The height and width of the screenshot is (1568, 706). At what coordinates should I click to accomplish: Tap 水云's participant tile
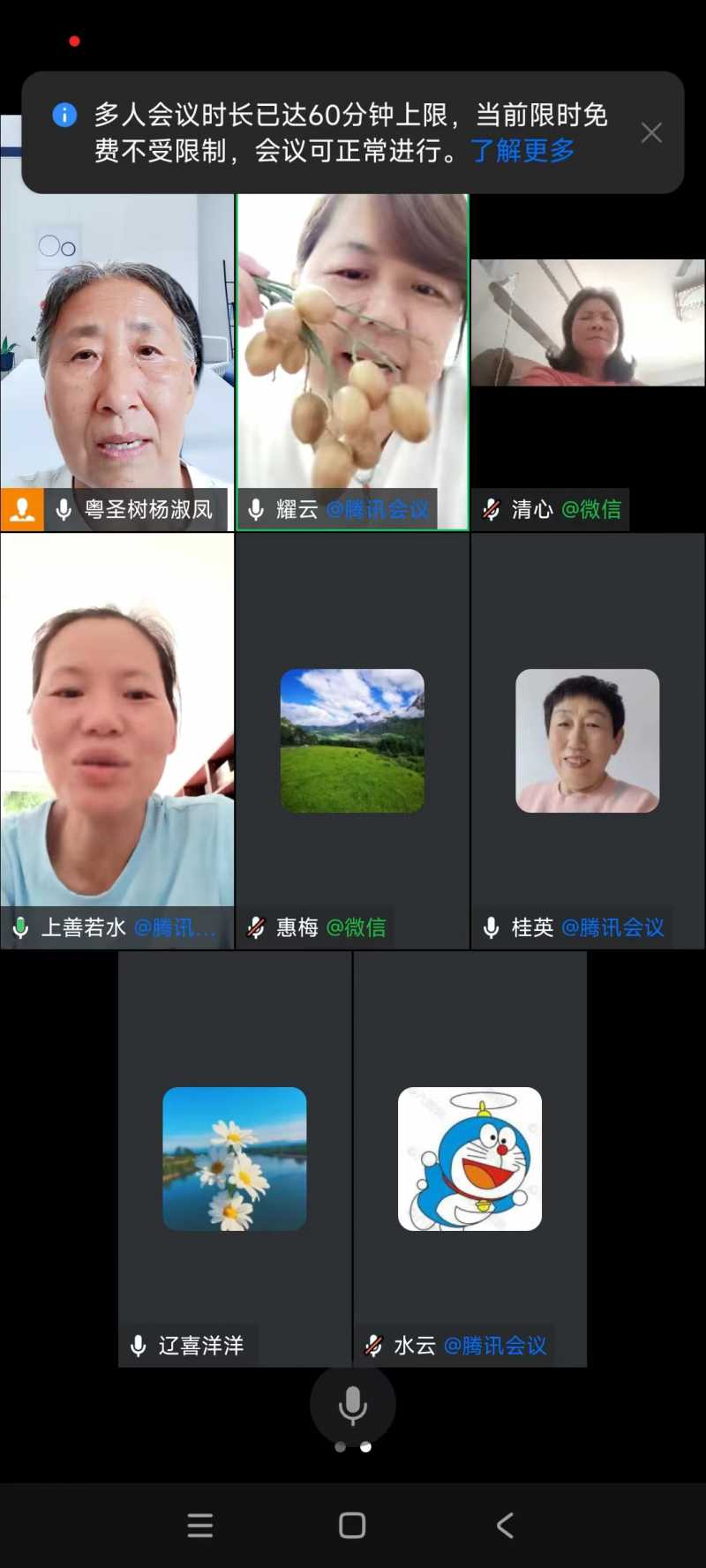pos(469,1159)
